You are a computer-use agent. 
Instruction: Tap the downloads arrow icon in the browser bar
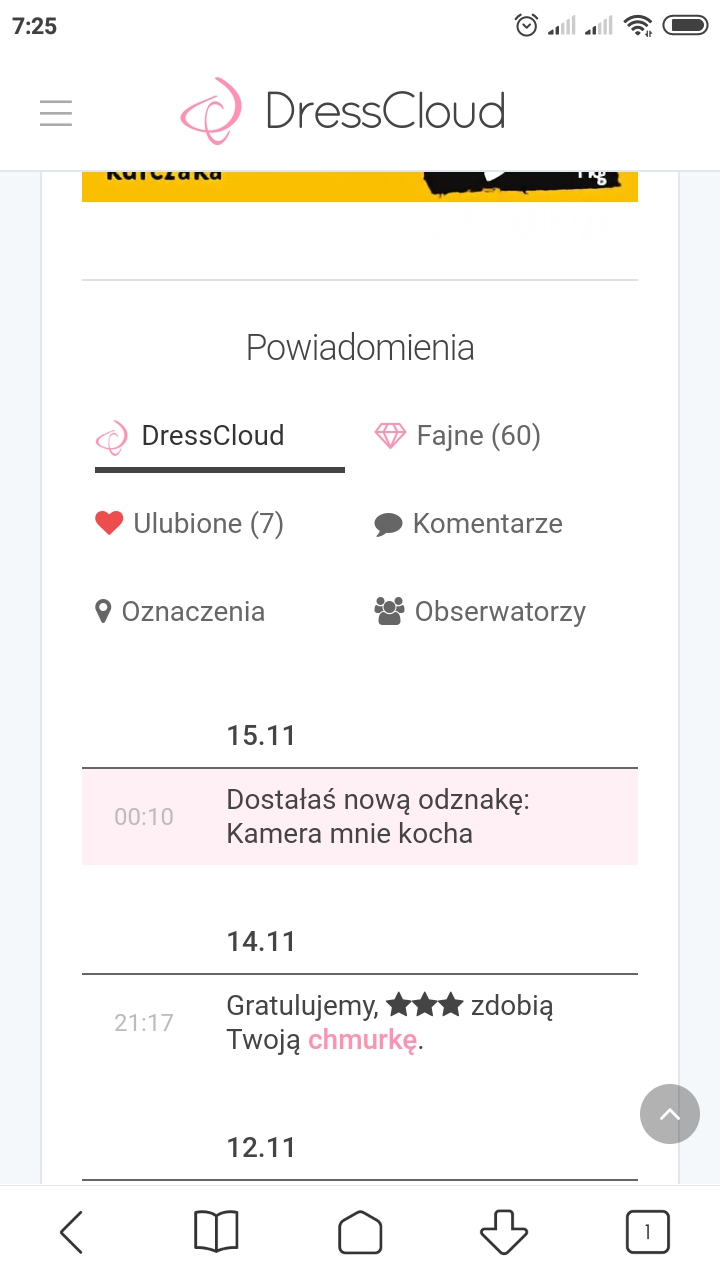[x=504, y=1231]
